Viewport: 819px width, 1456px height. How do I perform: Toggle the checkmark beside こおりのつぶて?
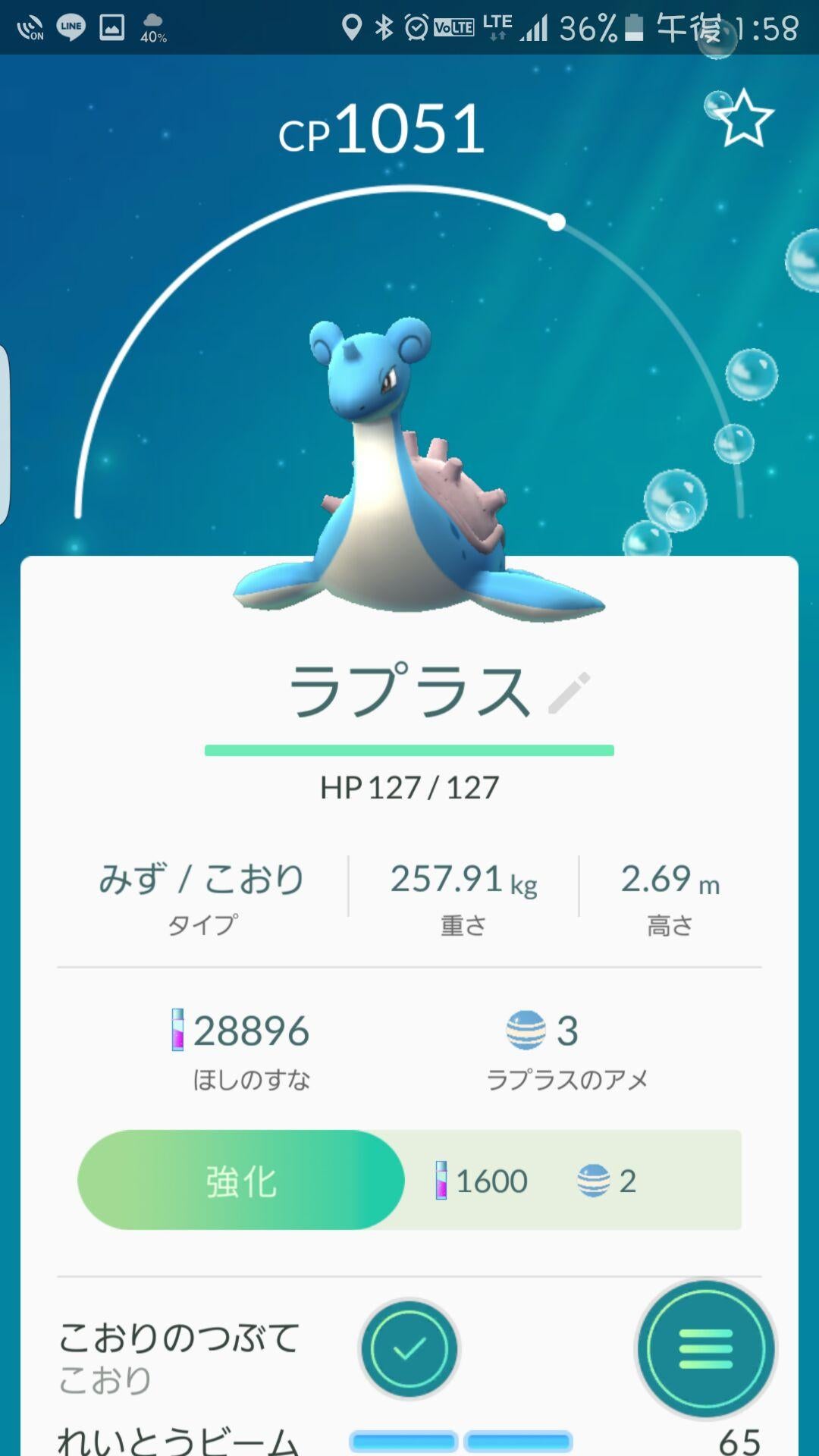408,1345
